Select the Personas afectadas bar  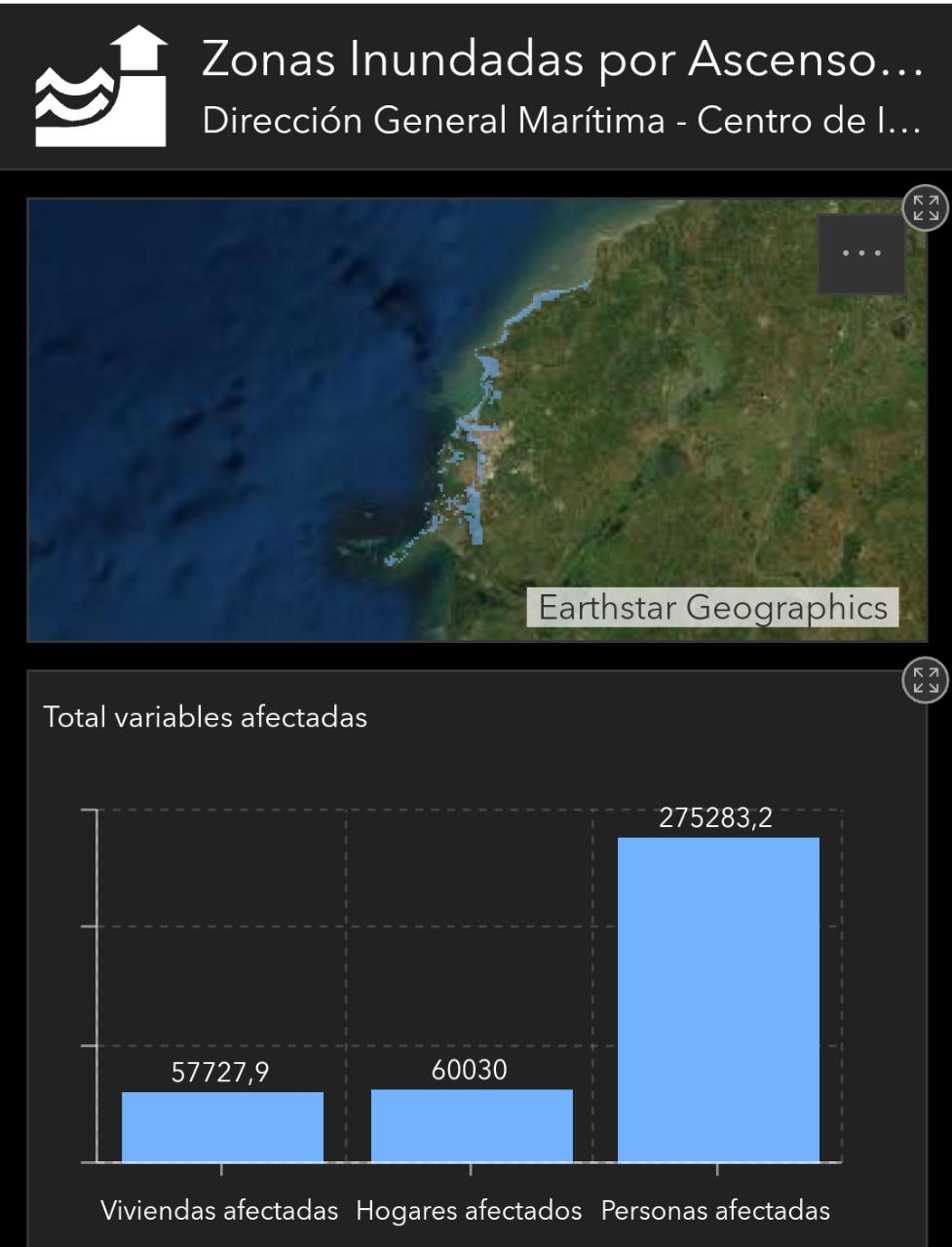[x=718, y=999]
